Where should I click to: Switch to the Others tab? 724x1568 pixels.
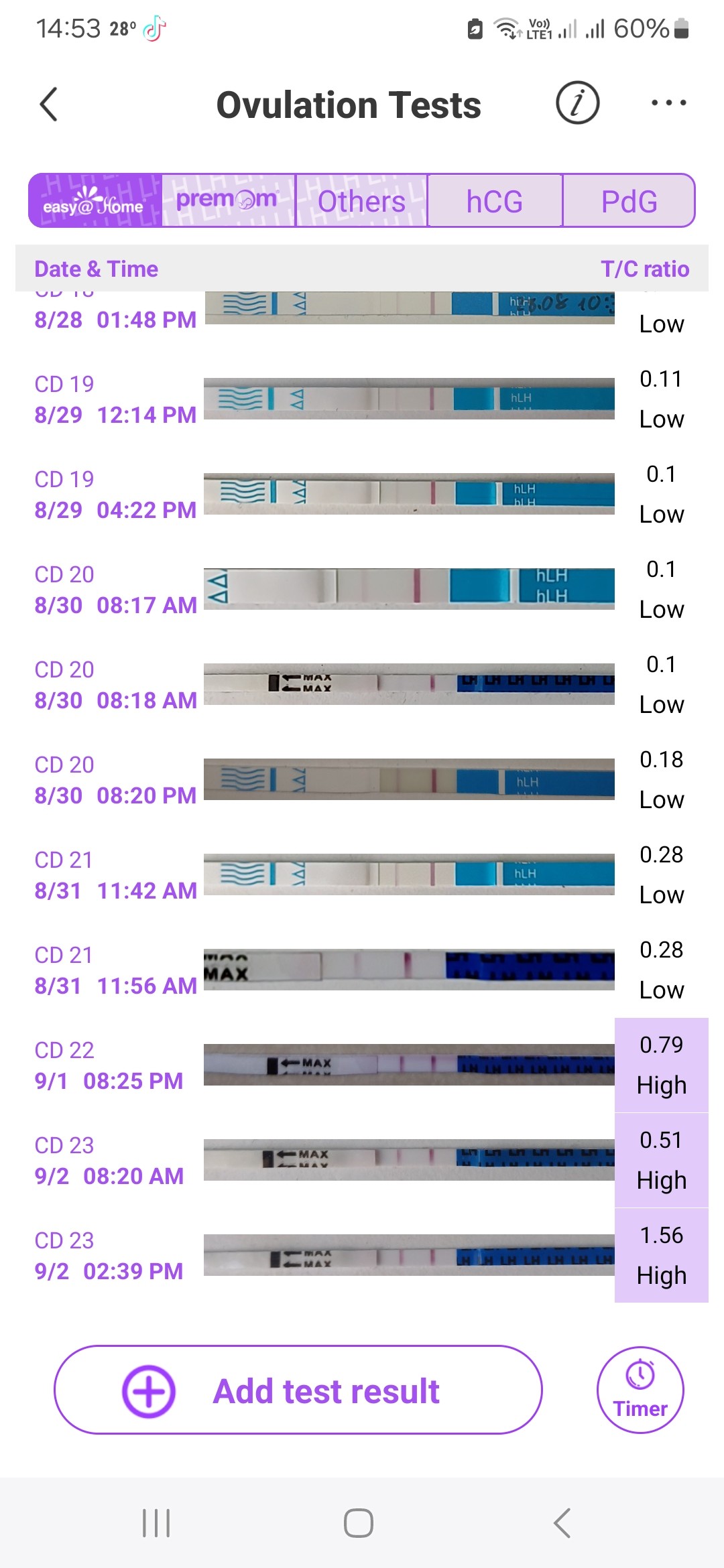pyautogui.click(x=361, y=201)
